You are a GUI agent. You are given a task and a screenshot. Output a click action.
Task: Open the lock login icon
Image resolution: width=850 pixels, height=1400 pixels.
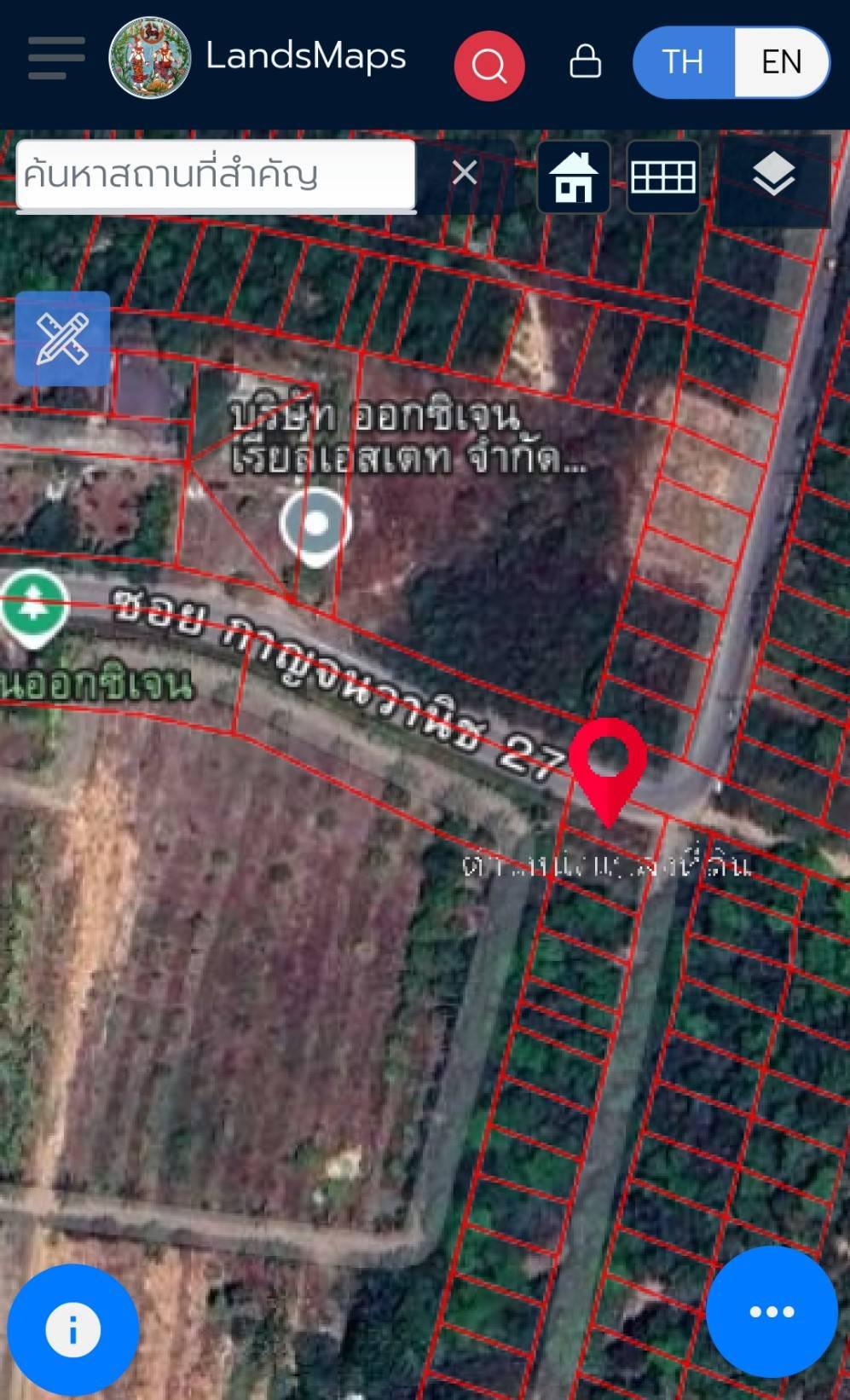point(585,61)
